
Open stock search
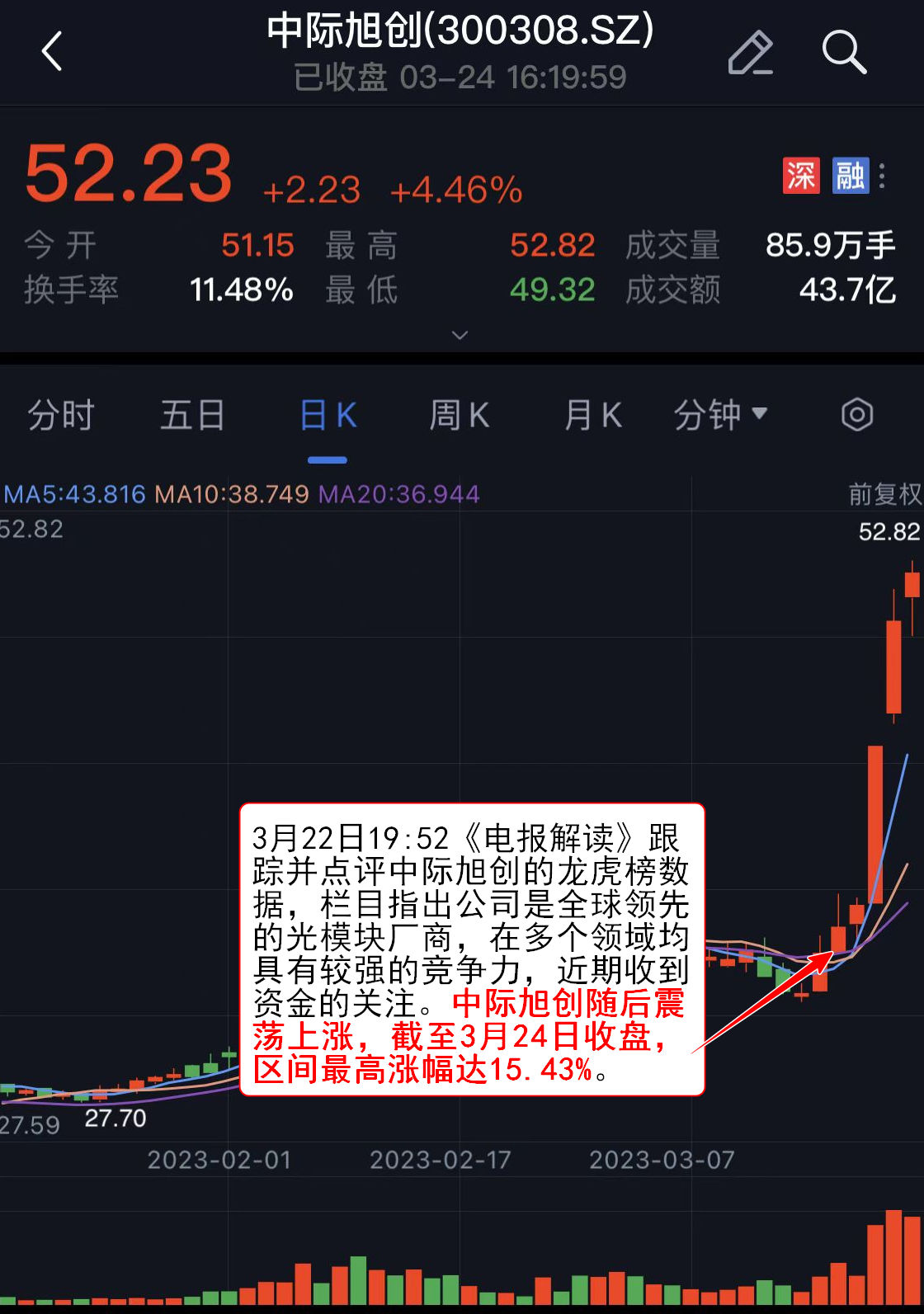click(843, 53)
